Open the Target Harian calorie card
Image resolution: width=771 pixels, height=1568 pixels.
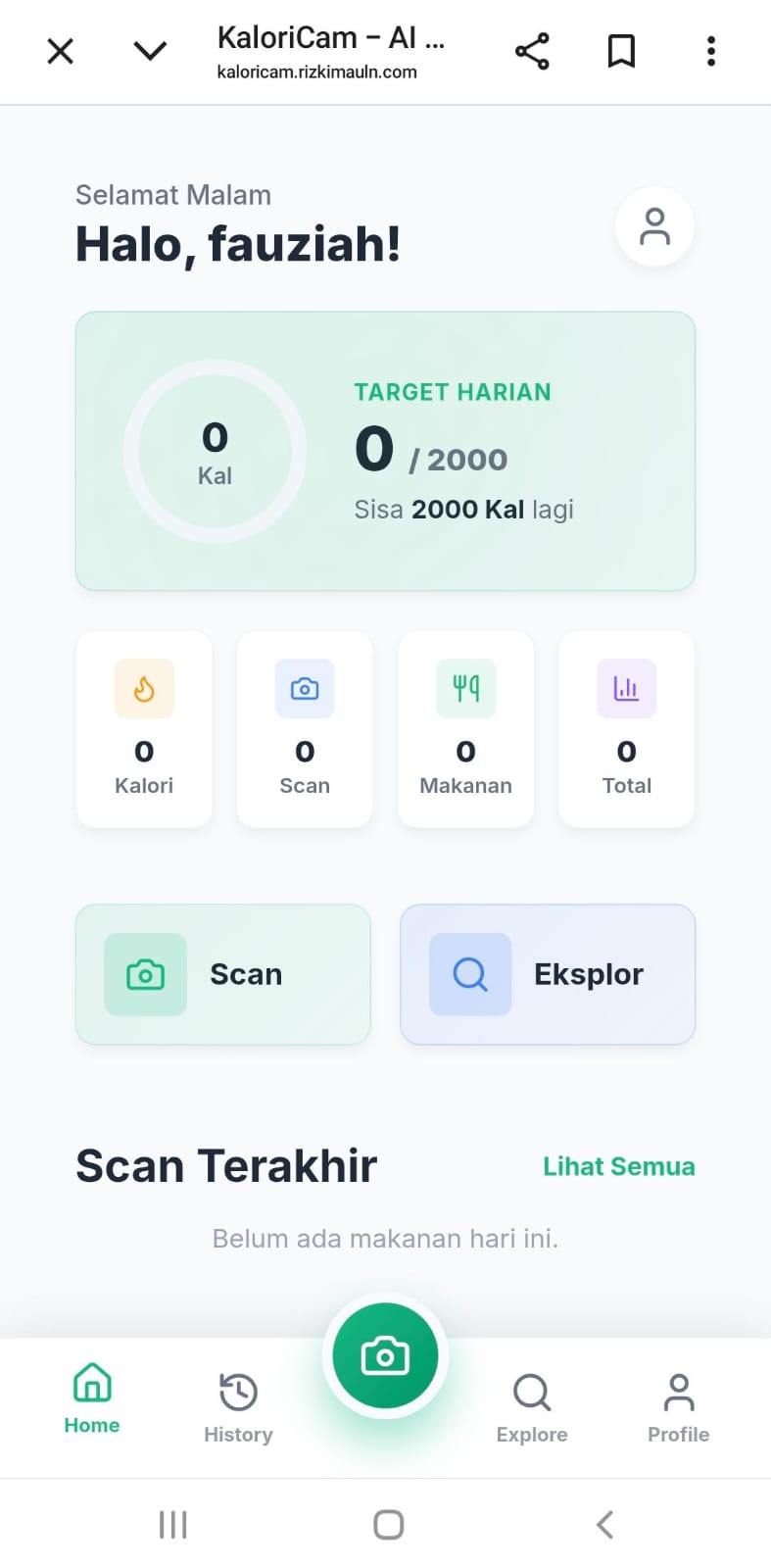[385, 451]
